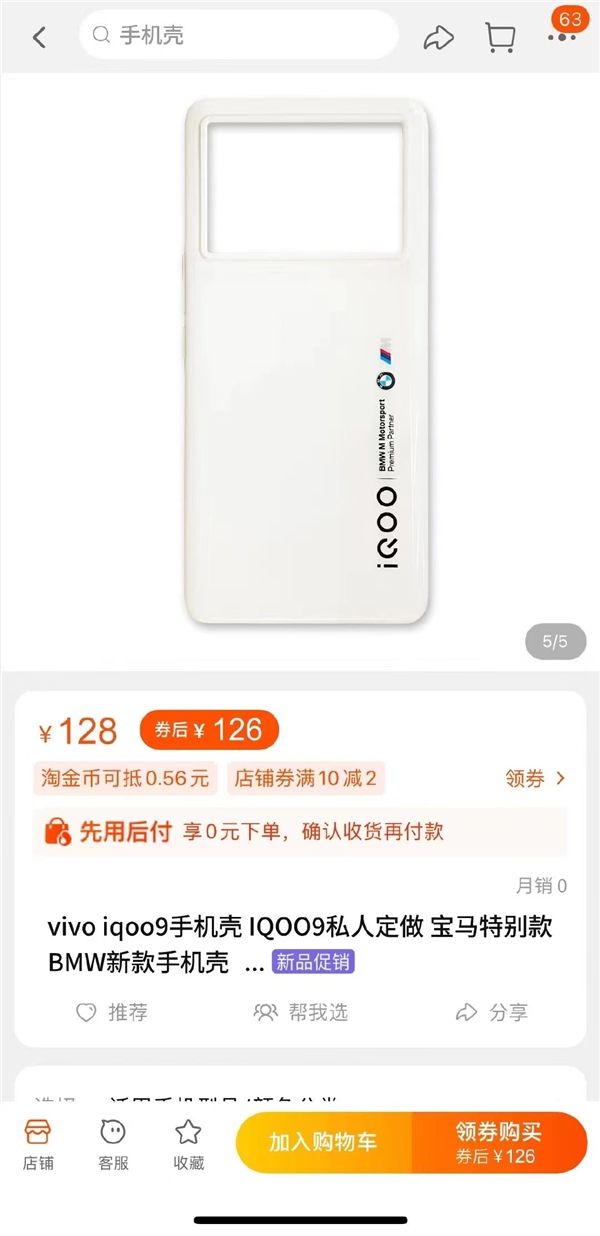Tap 加入购物车 to add to cart

tap(323, 1142)
